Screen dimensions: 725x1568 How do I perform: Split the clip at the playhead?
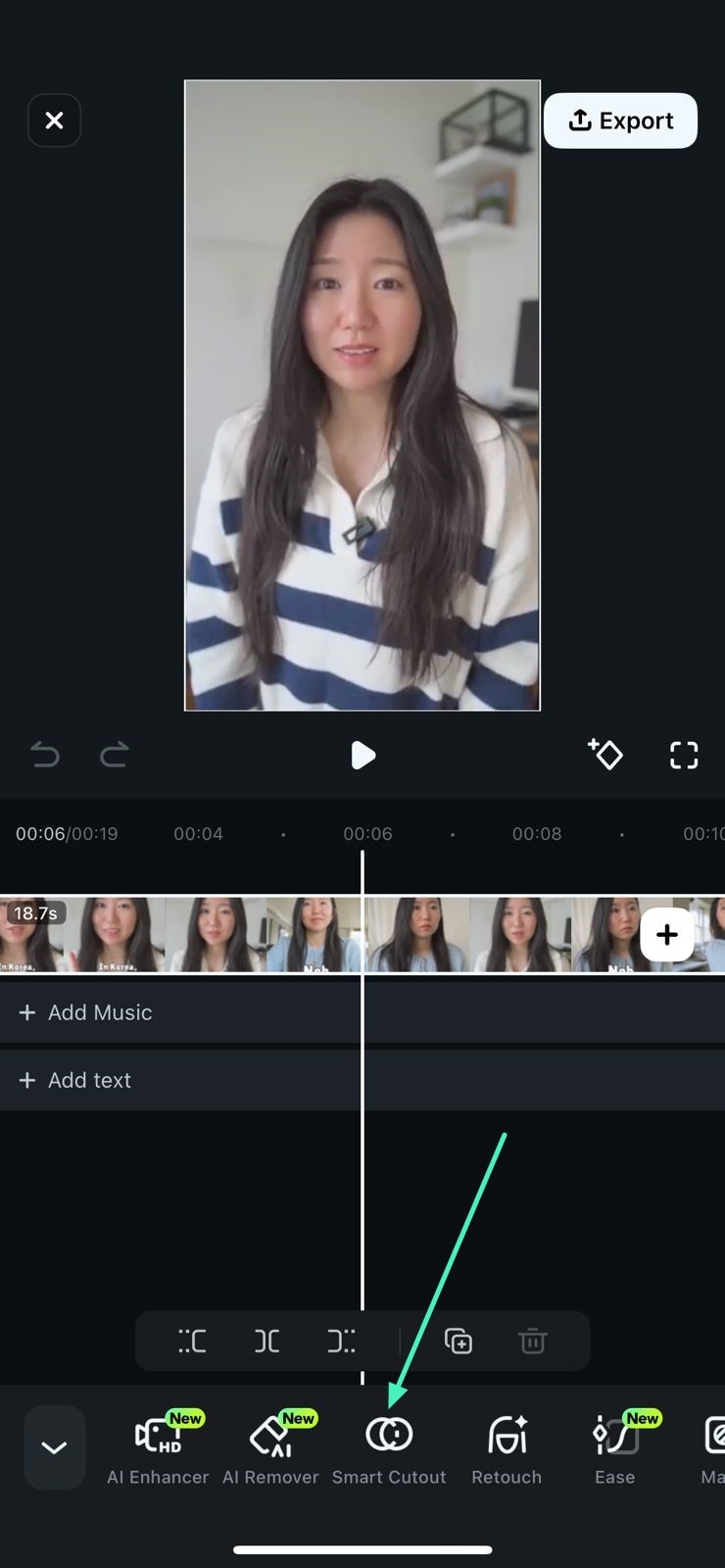(266, 1341)
